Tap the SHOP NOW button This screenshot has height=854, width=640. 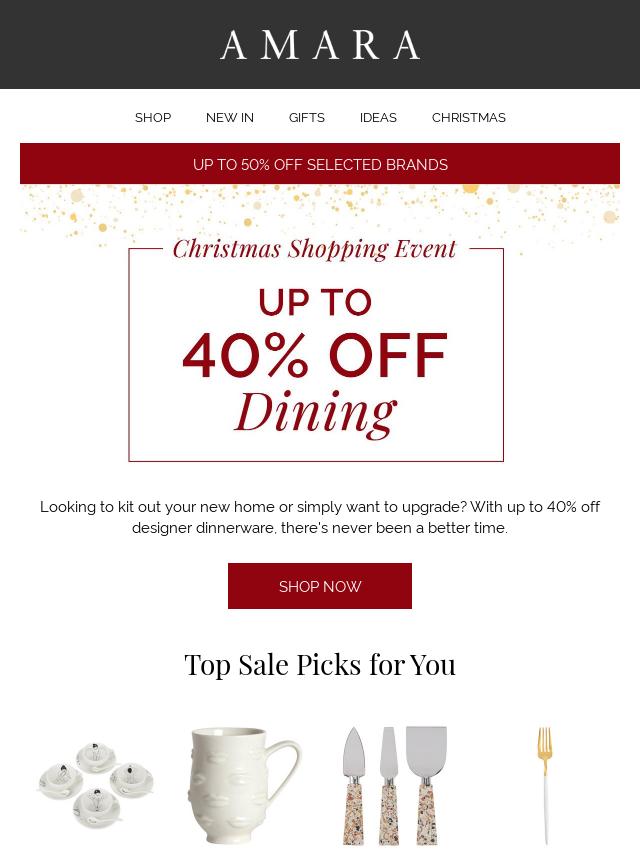click(x=320, y=586)
